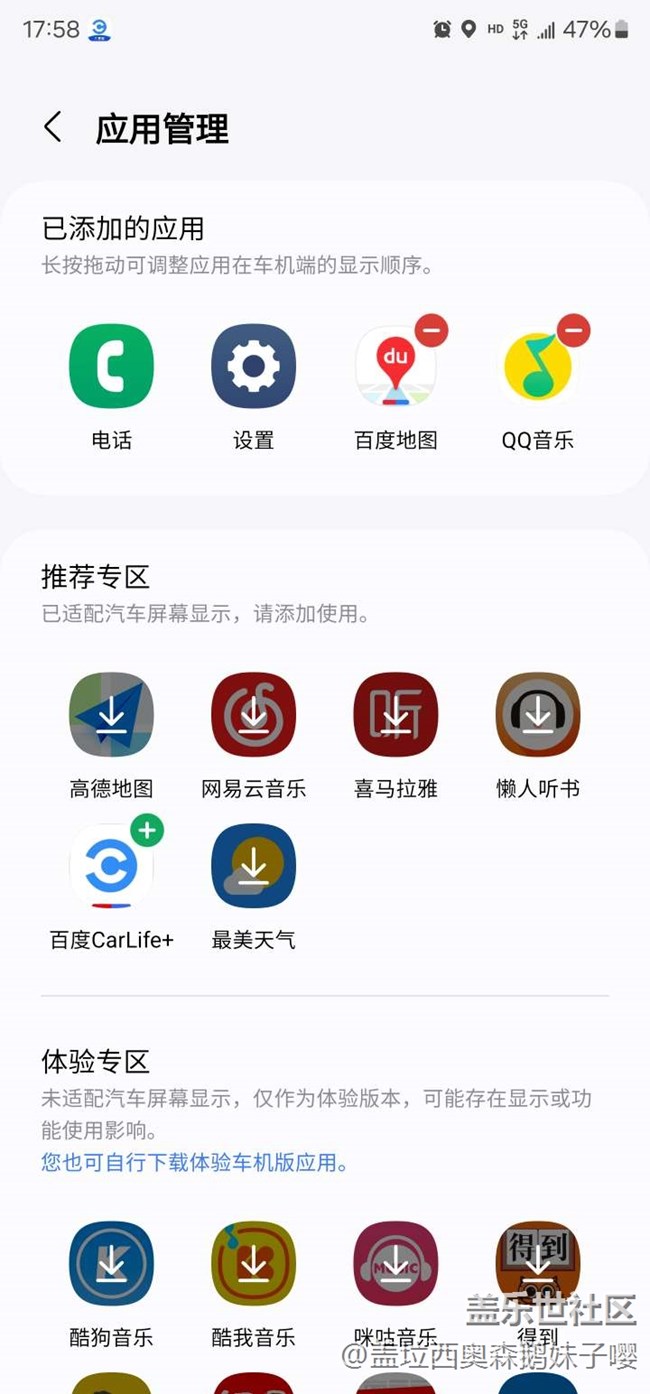Screen dimensions: 650x1394
Task: Add 百度CarLife+ to added apps
Action: pos(147,830)
